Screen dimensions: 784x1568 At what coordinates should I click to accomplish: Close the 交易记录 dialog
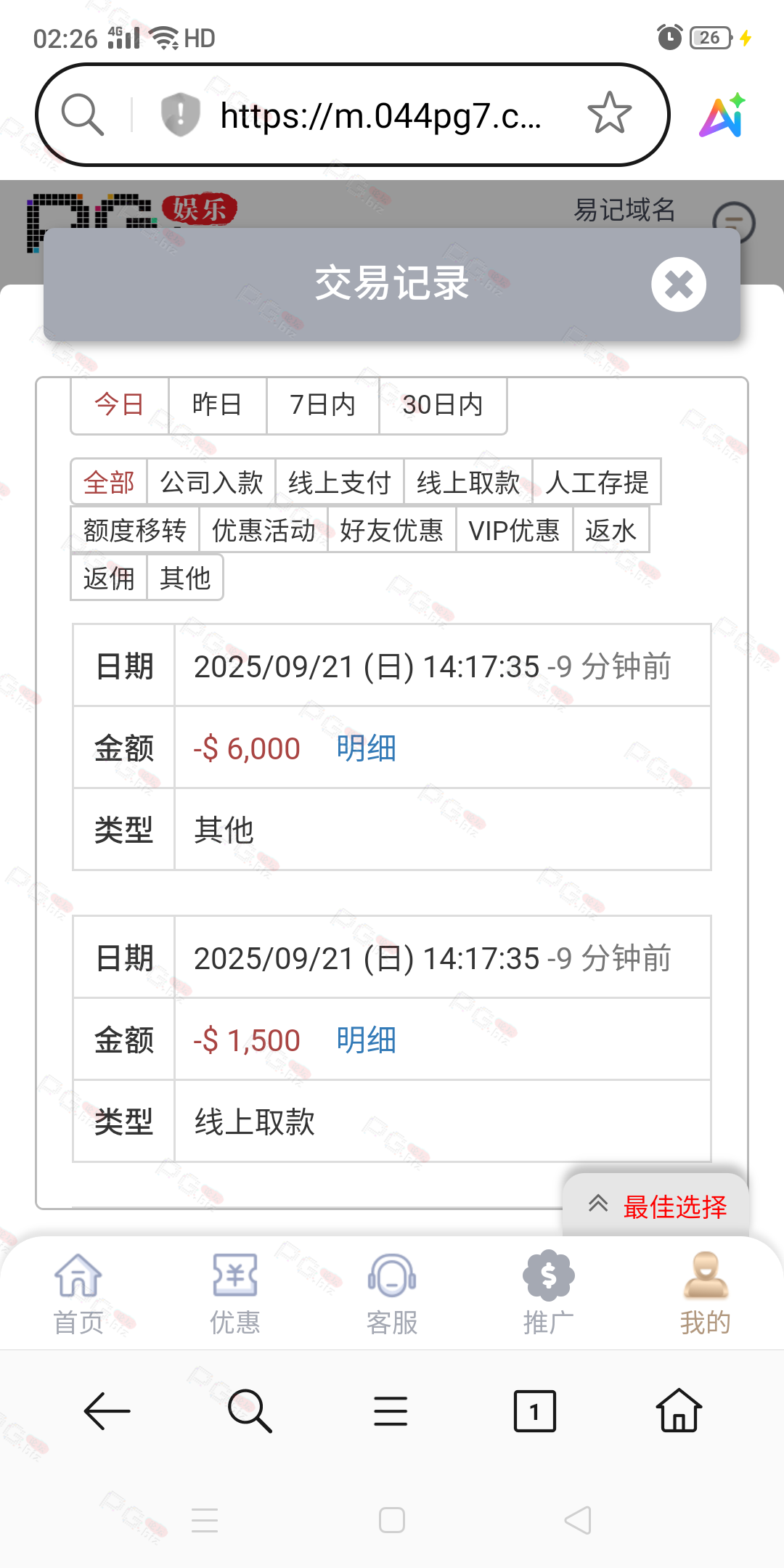tap(678, 285)
